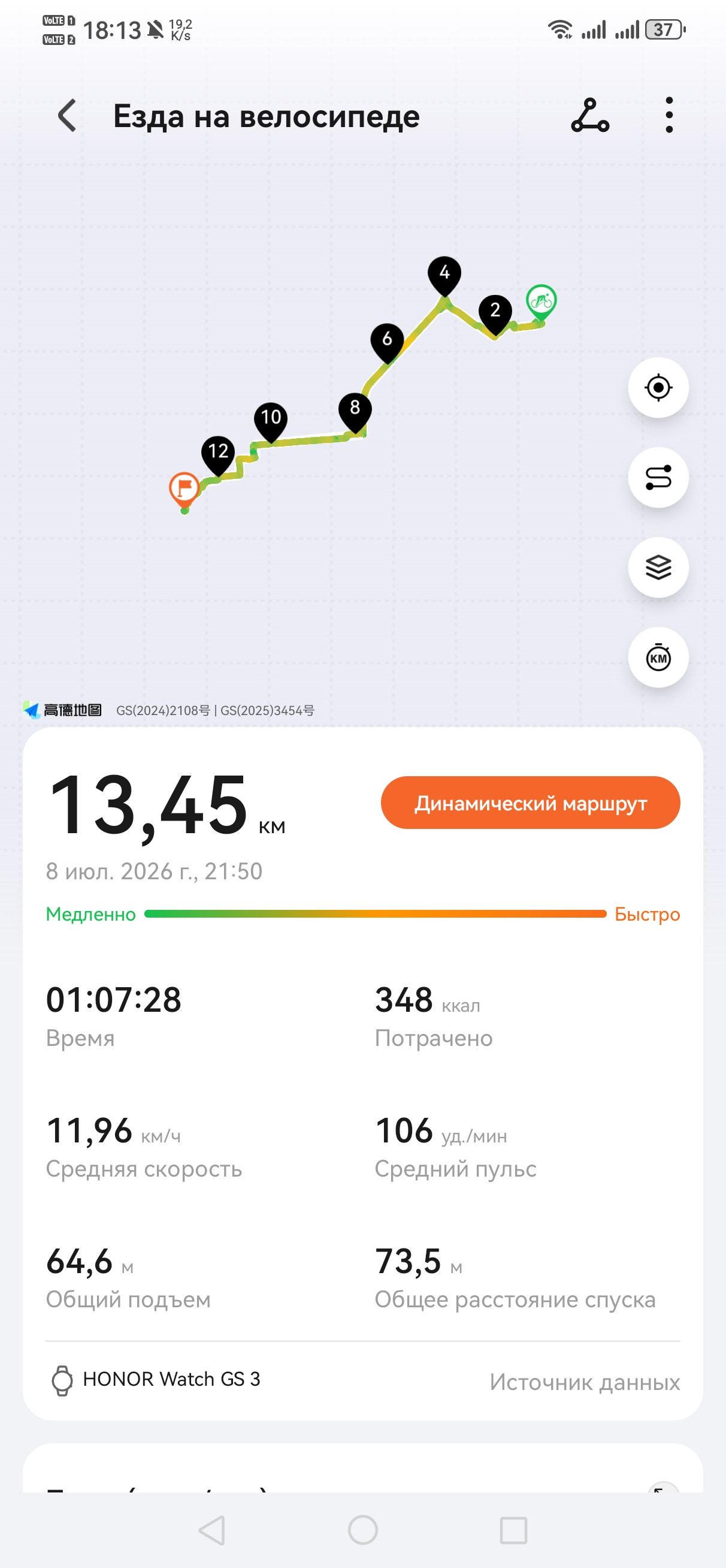
Task: Tap the system home button
Action: click(x=364, y=1530)
